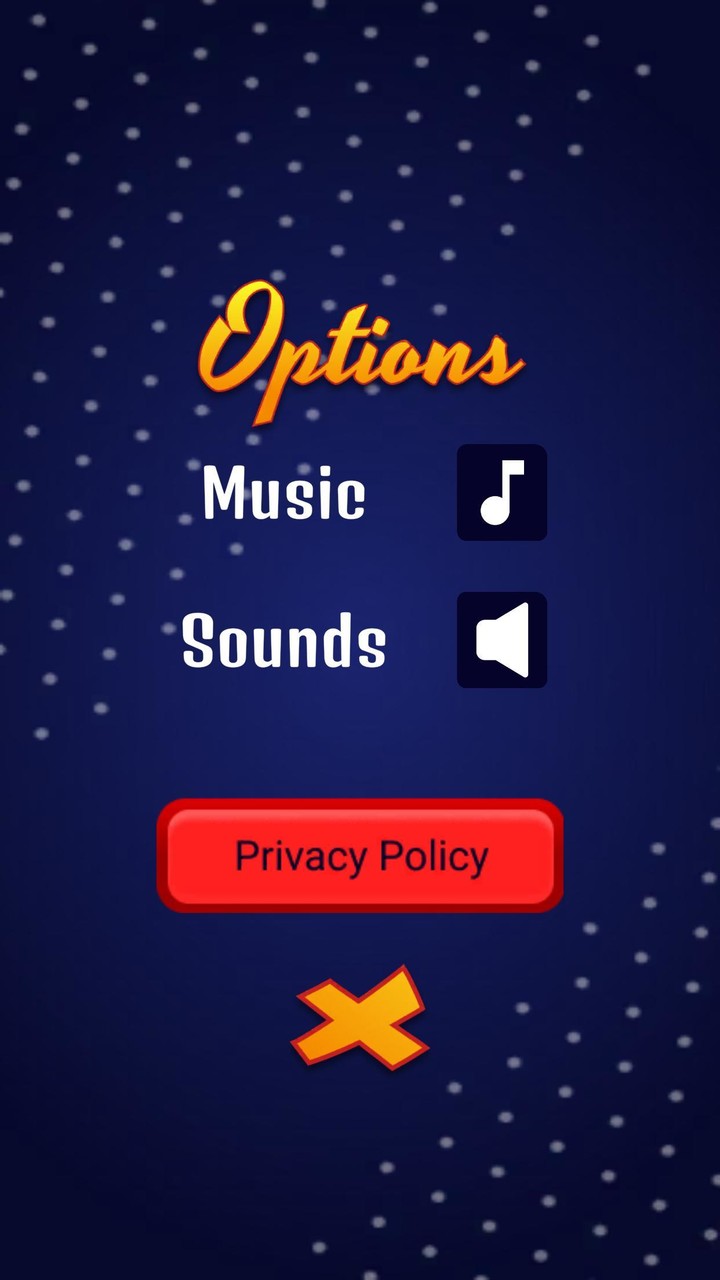Close the Options screen with the X
The image size is (720, 1280).
pos(360,1018)
